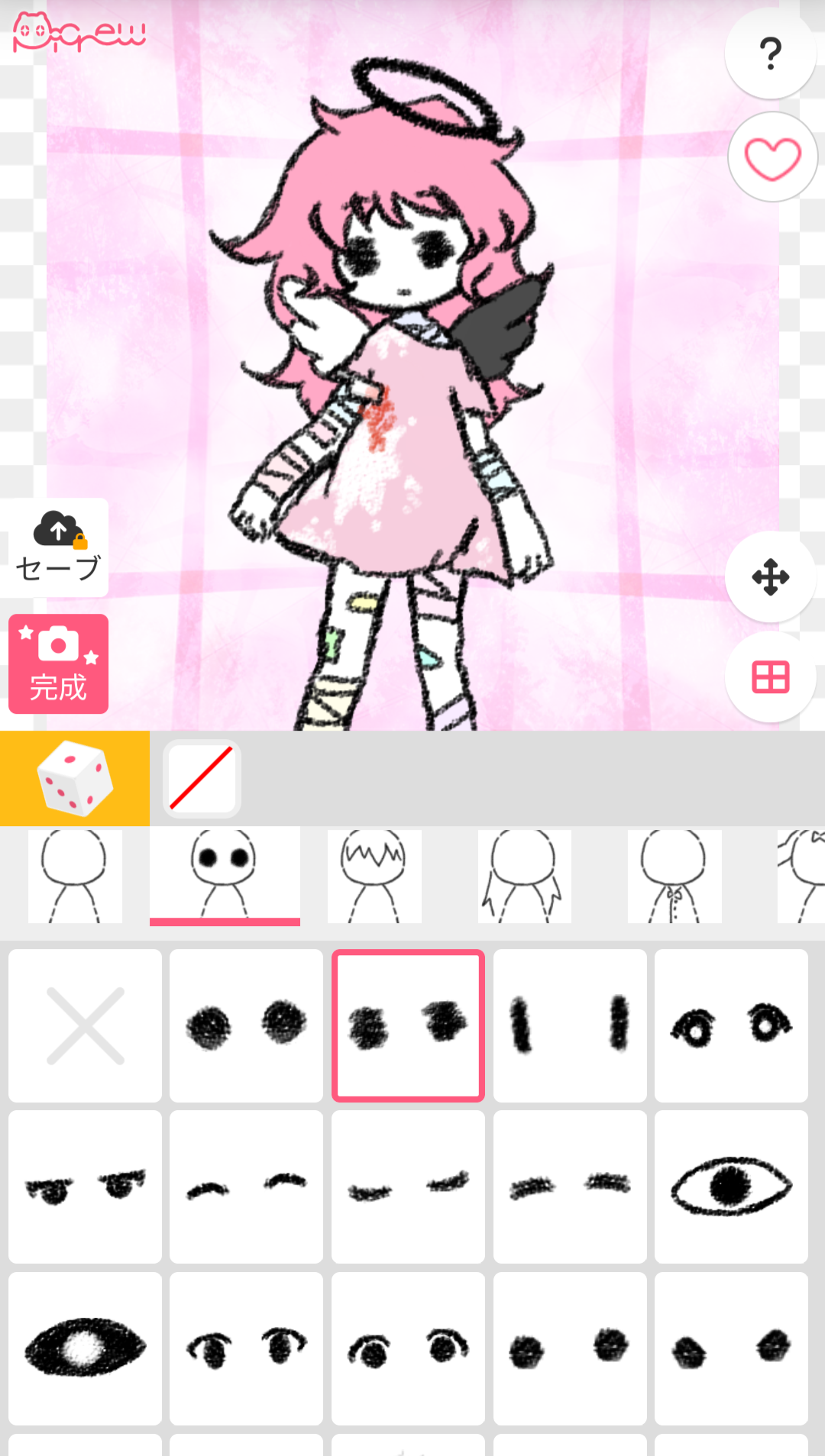
Task: Tap the 完成 camera button
Action: pyautogui.click(x=58, y=663)
